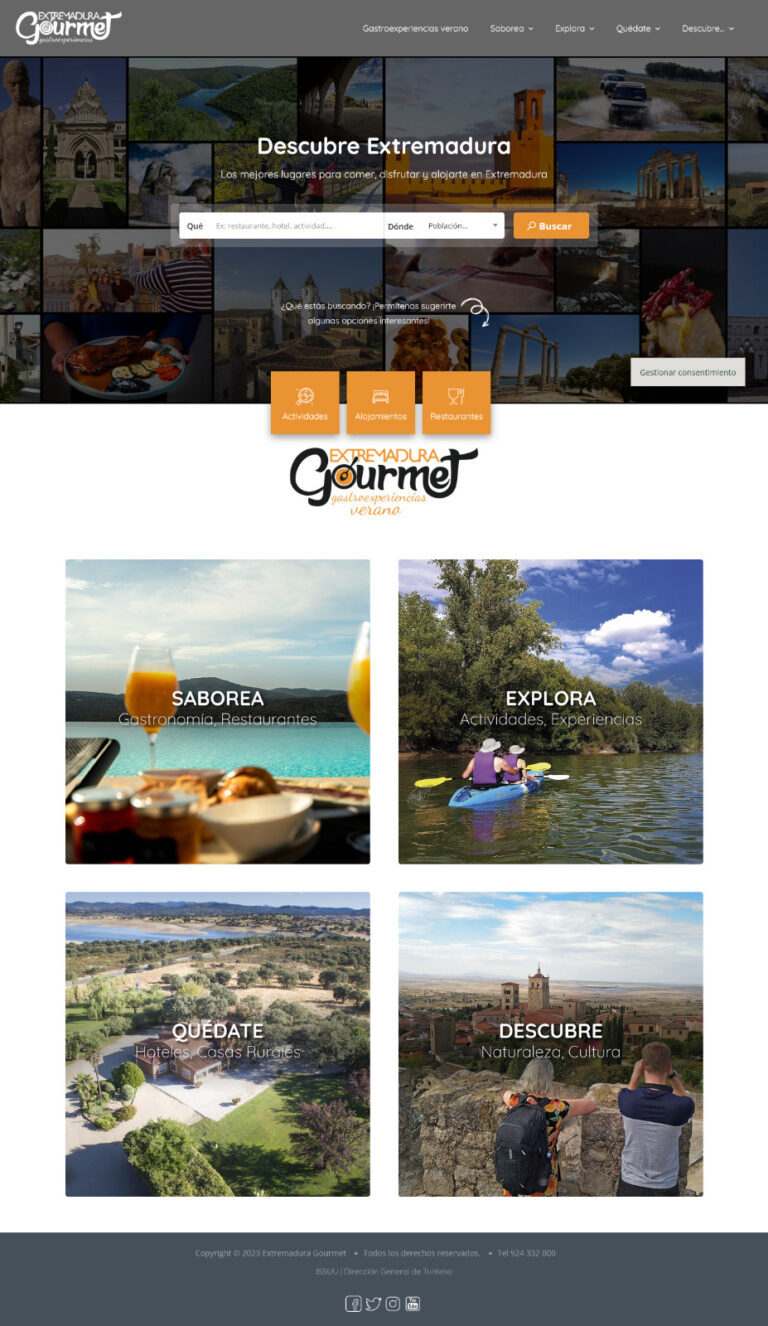768x1326 pixels.
Task: Open the YouTube channel icon
Action: 412,1303
